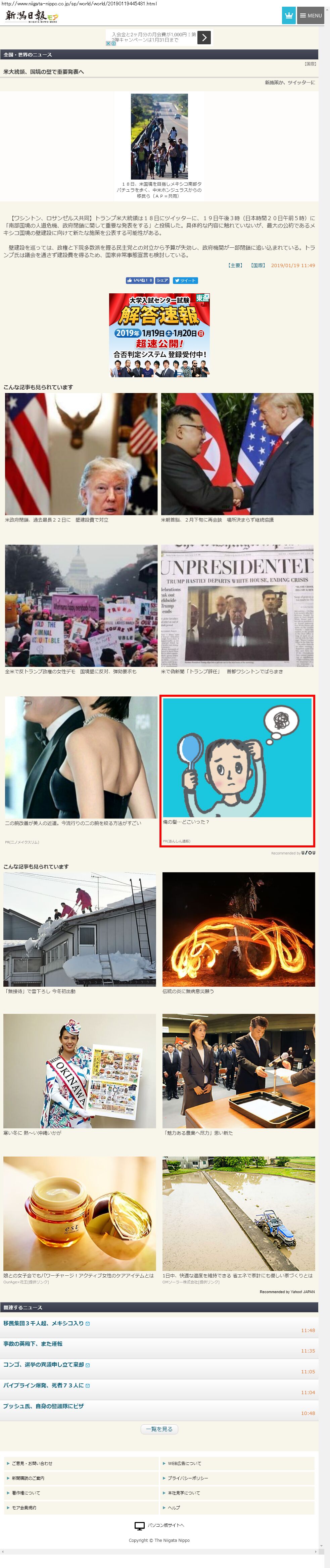Viewport: 330px width, 1568px height.
Task: Share the article via シェア button
Action: click(162, 281)
